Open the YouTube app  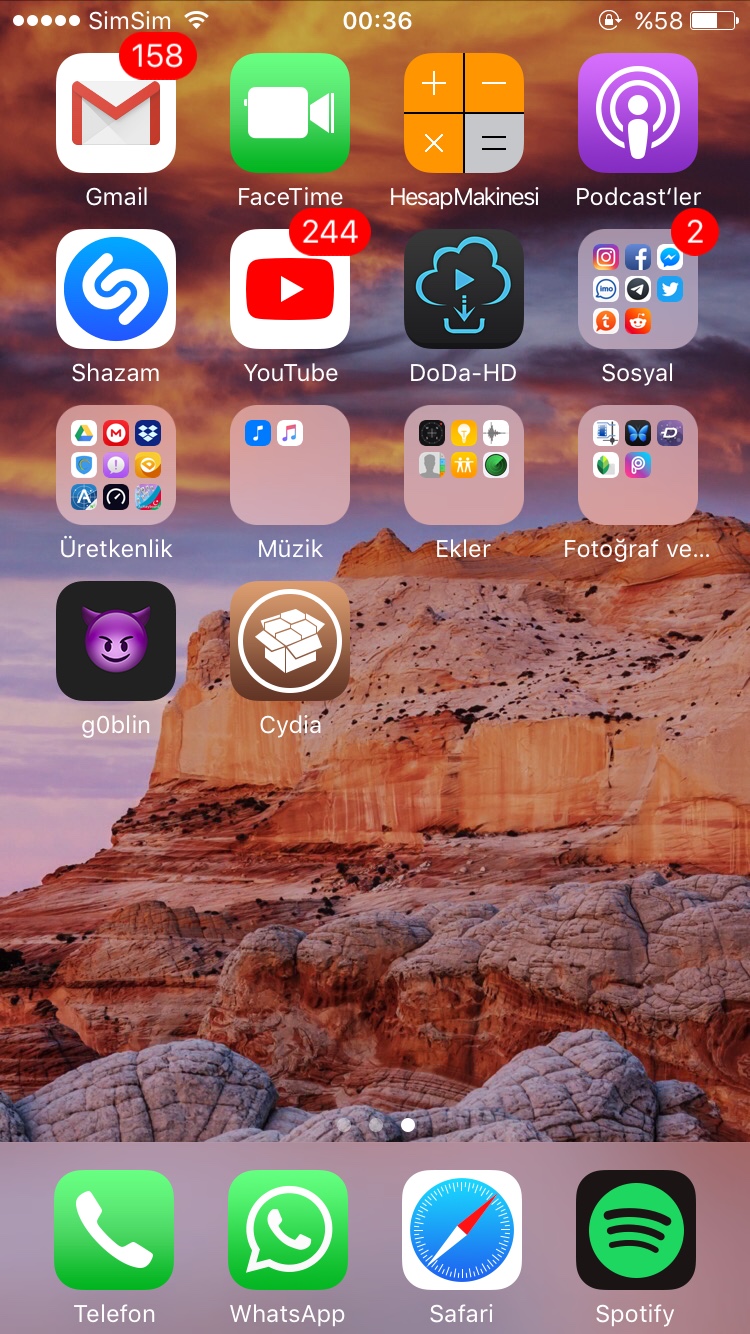290,289
